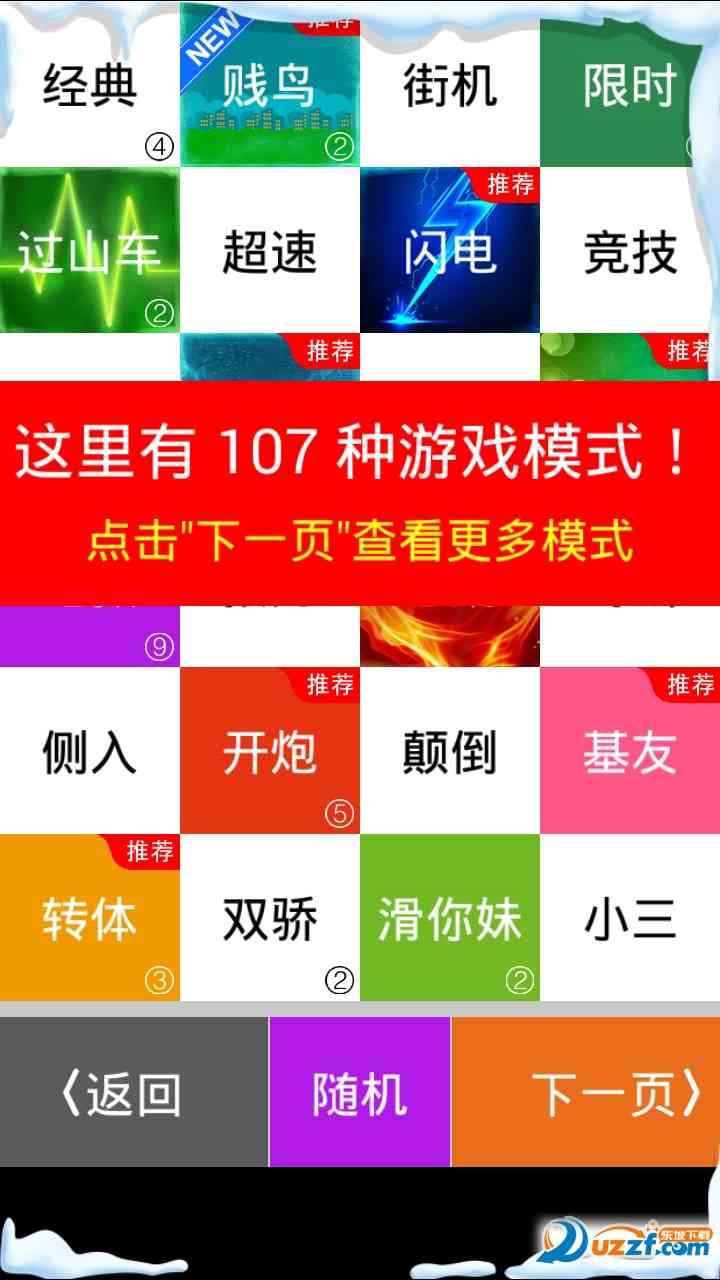720x1280 pixels.
Task: Open the 侧入 mode tile
Action: 90,751
